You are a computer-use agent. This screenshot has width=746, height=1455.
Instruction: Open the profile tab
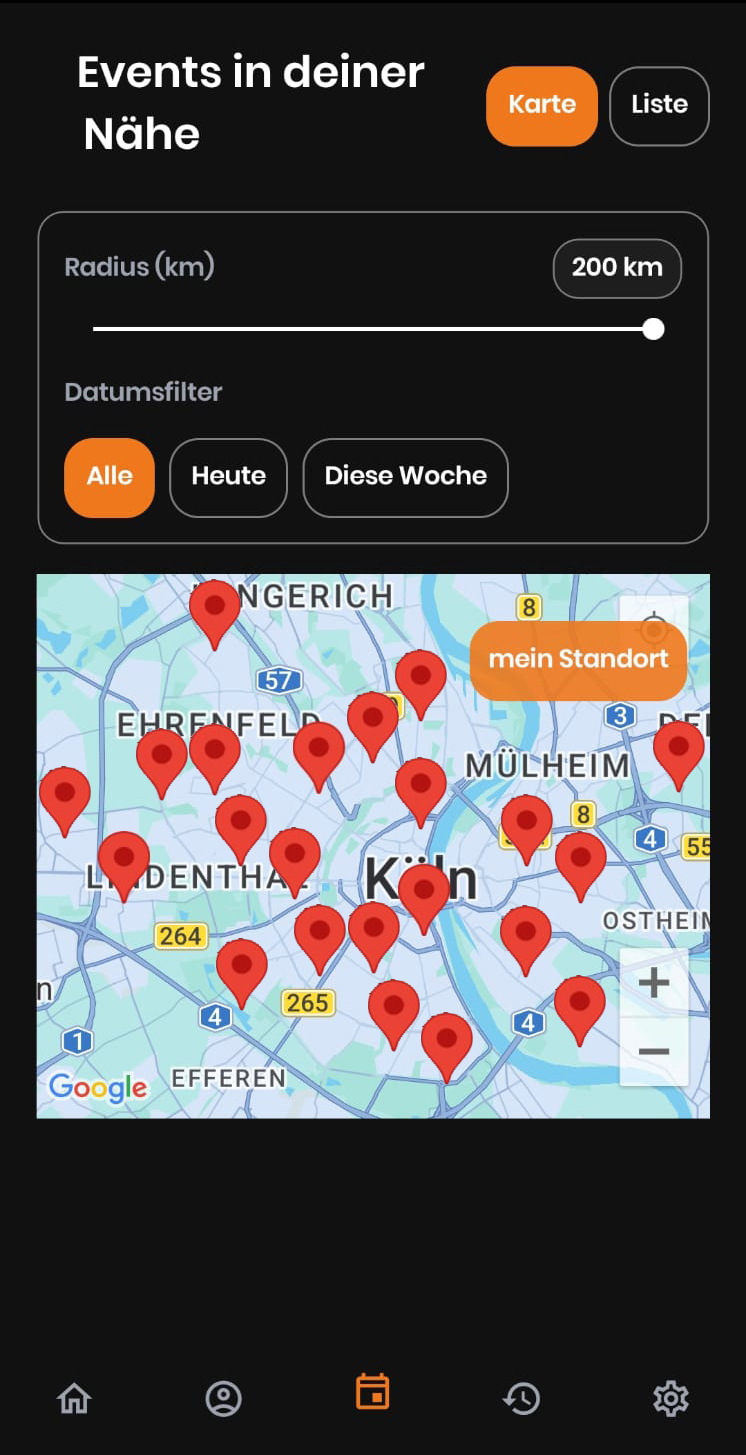(x=223, y=1397)
